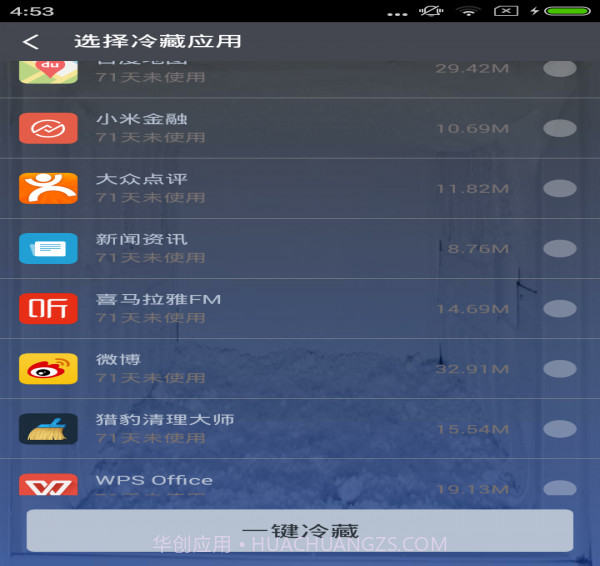This screenshot has width=600, height=566.
Task: Go back from 选择冷藏应用
Action: [x=31, y=42]
